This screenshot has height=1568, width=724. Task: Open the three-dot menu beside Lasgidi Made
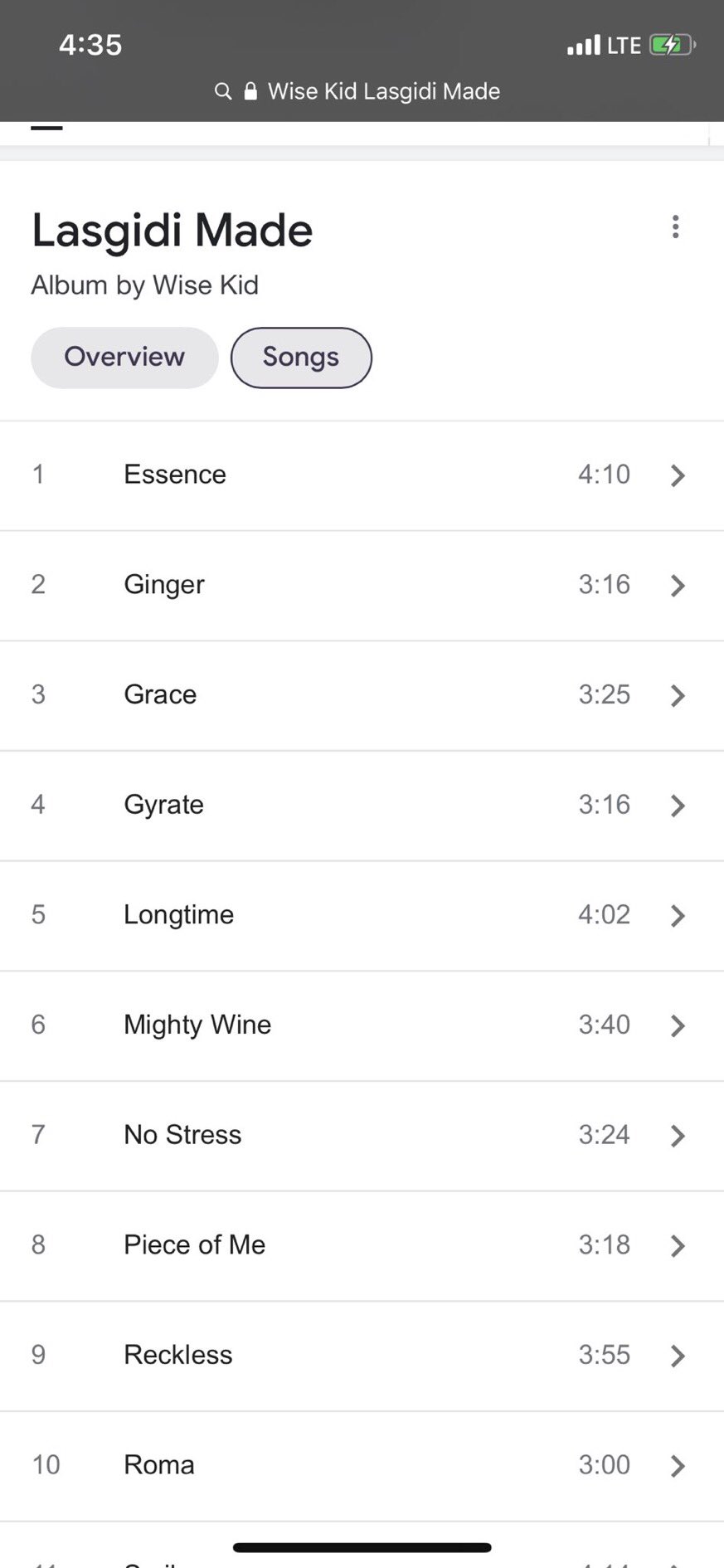[676, 227]
